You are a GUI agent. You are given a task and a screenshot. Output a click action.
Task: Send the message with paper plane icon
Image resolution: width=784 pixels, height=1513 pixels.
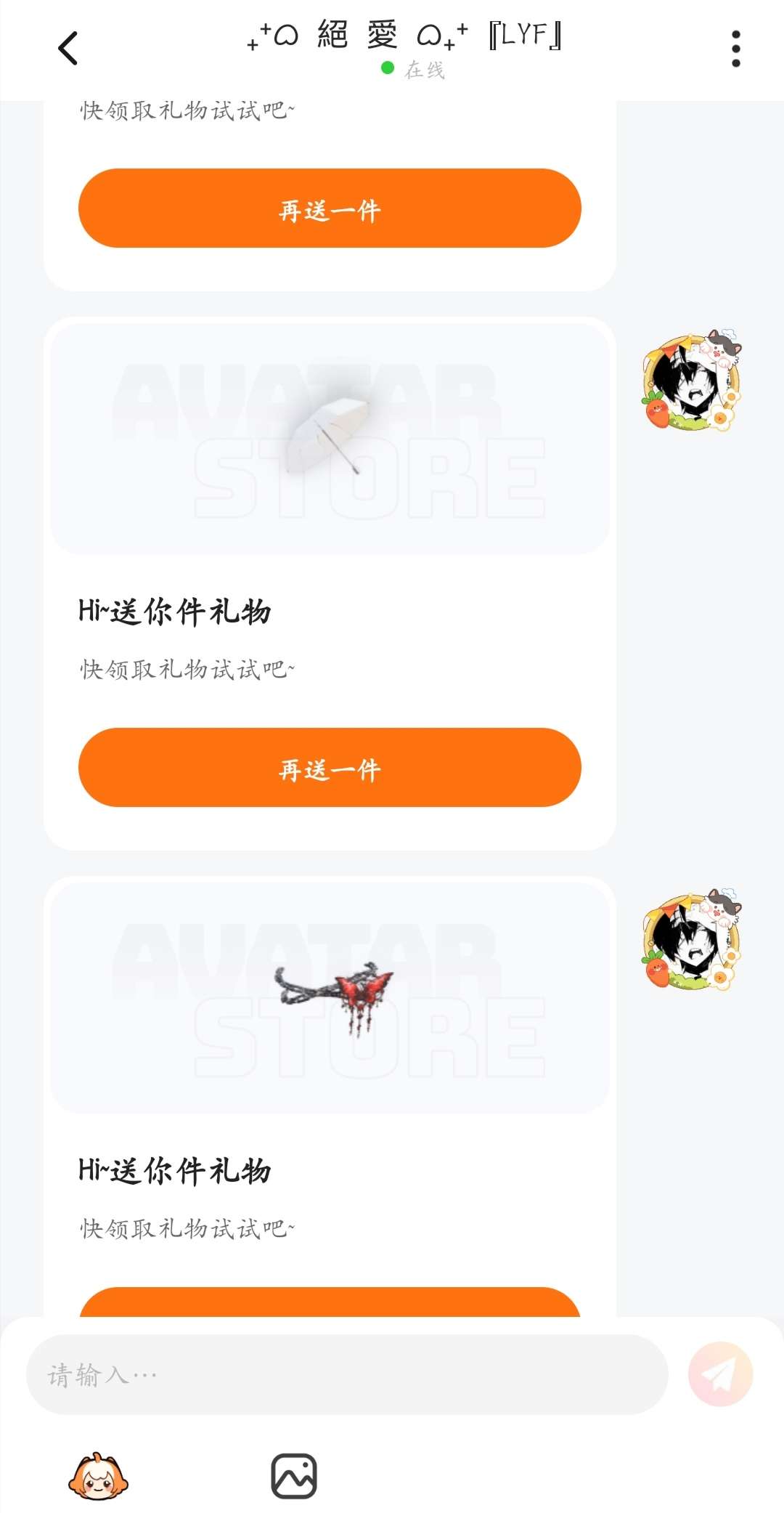point(720,1374)
